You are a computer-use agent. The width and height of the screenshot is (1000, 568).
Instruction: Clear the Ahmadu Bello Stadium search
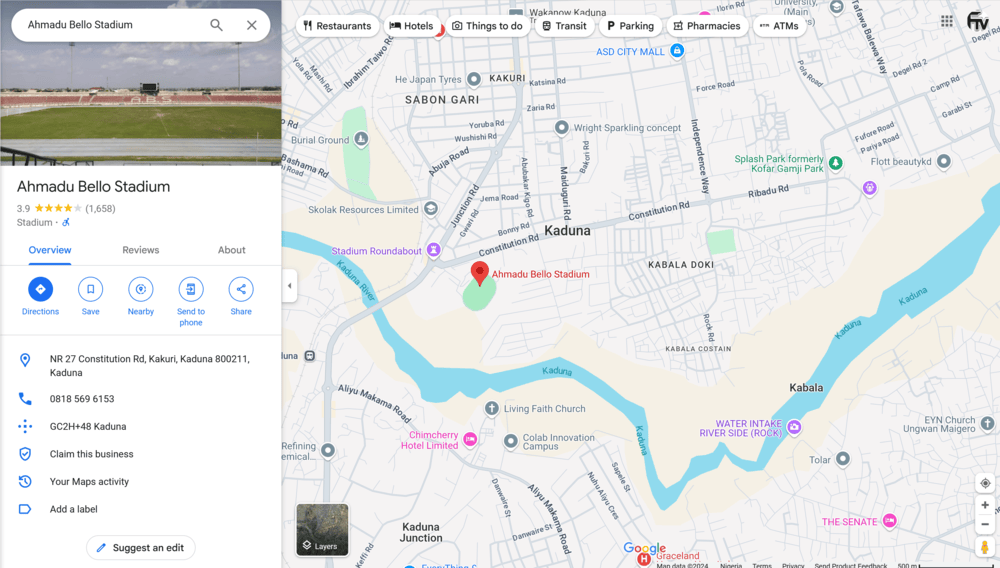[x=252, y=25]
